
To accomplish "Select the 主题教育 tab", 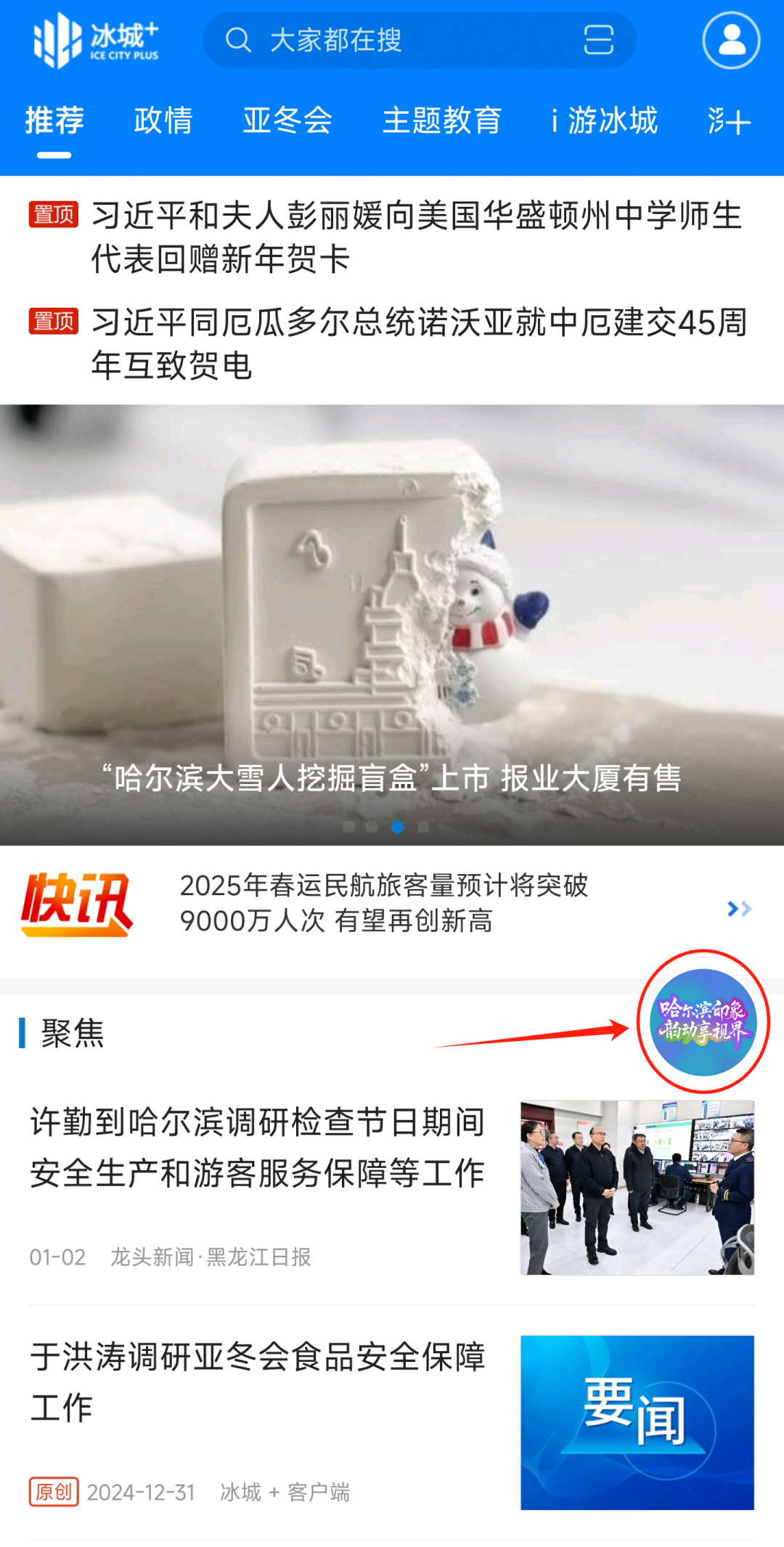I will point(442,121).
